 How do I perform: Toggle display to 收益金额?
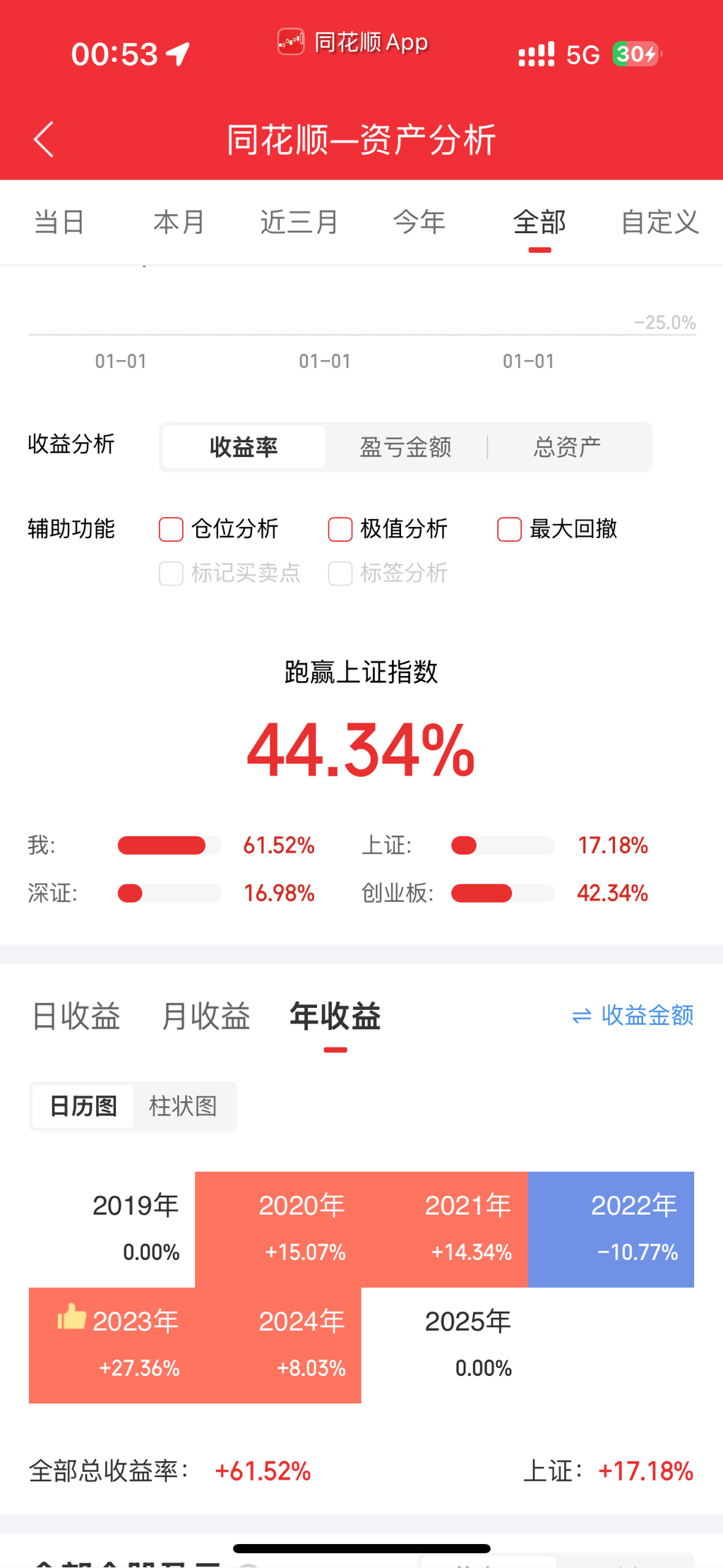[x=633, y=1016]
